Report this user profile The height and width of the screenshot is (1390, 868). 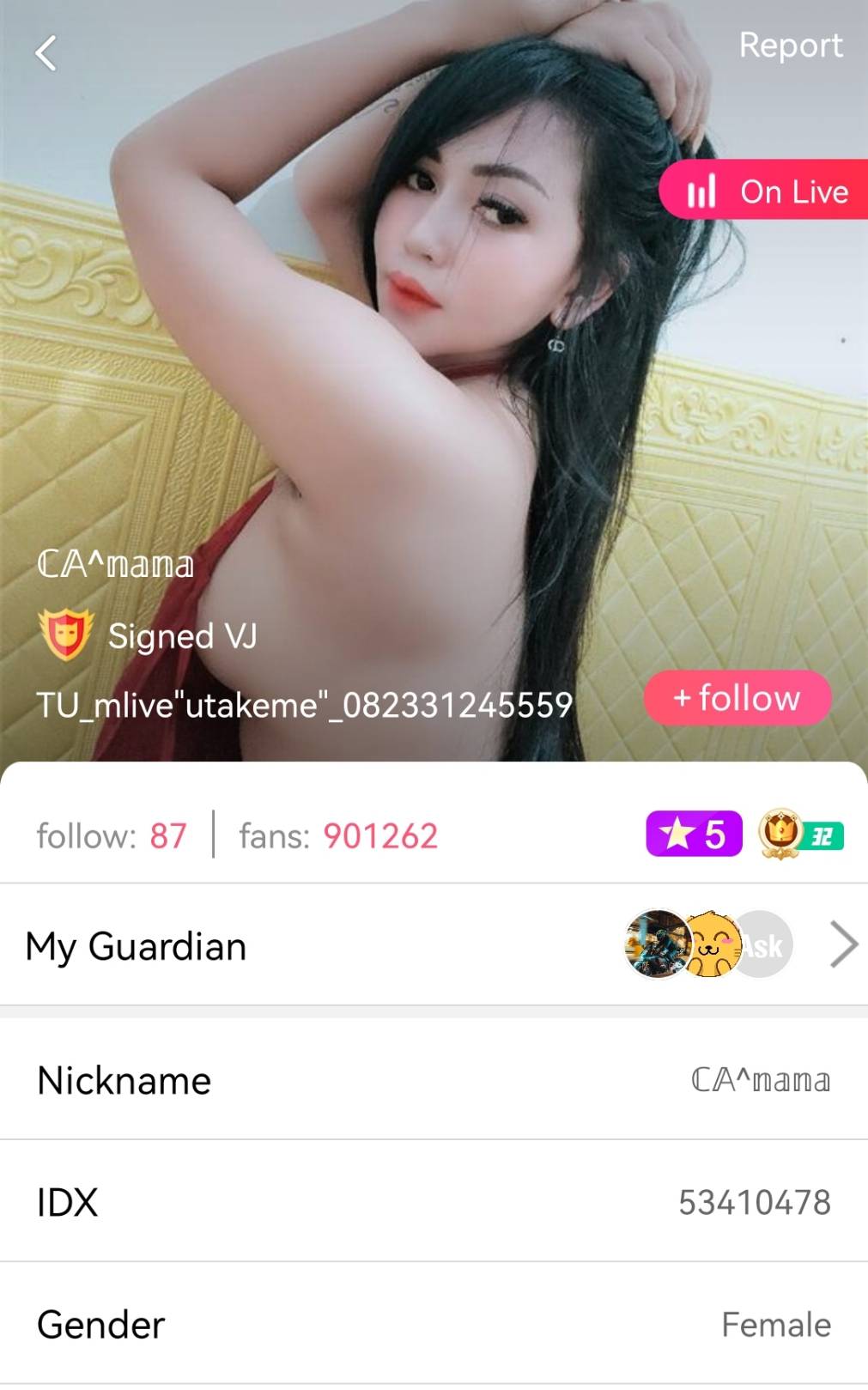(790, 46)
